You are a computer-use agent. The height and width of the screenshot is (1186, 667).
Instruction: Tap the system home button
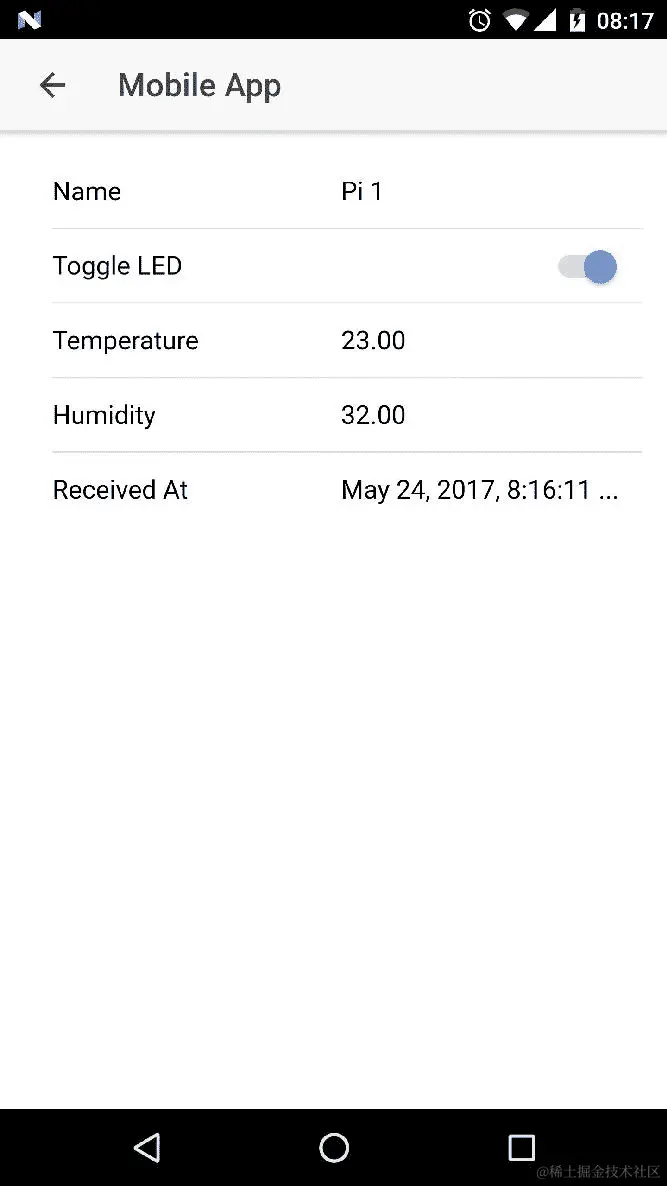[x=334, y=1147]
